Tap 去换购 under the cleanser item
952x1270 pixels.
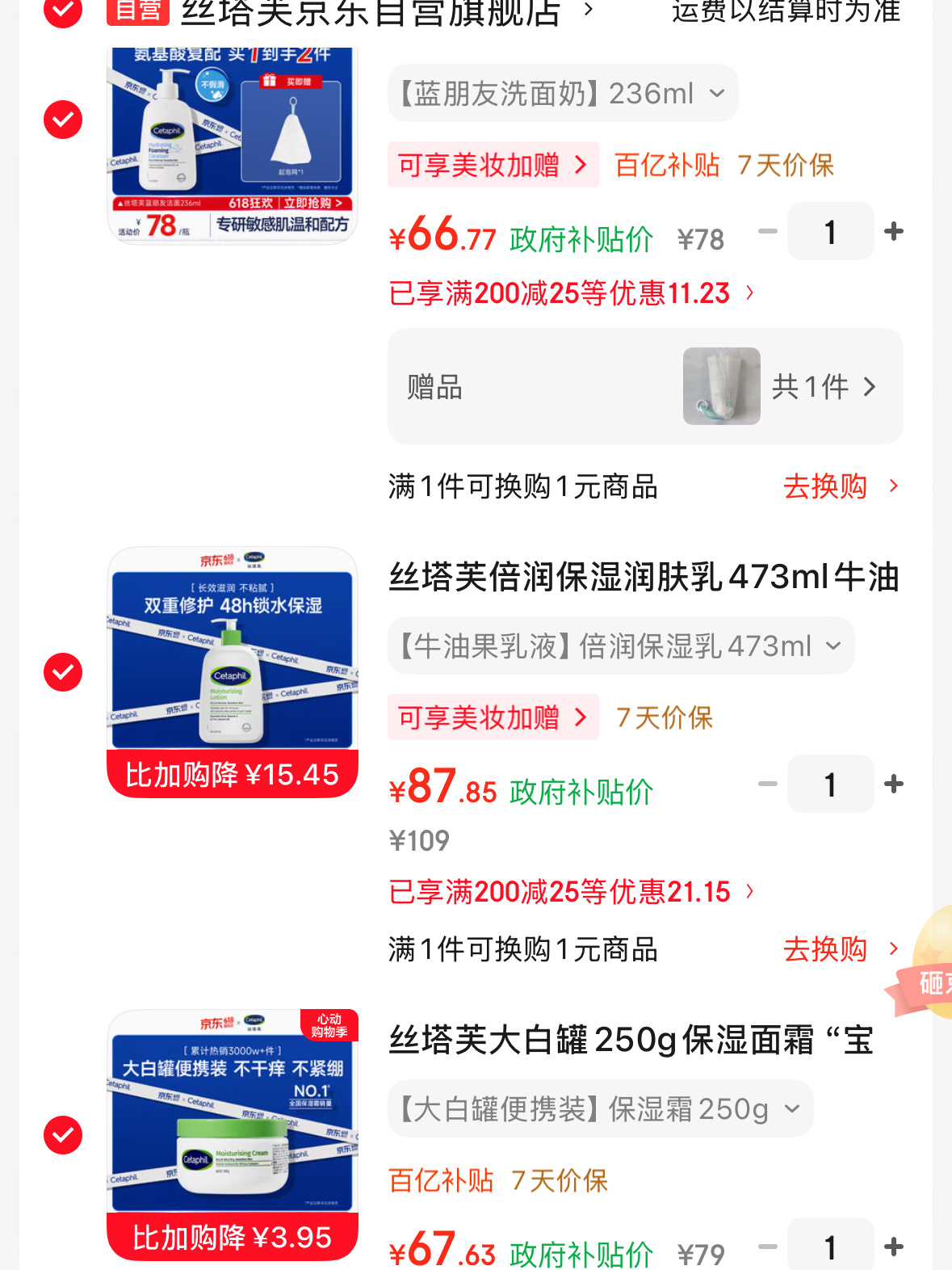point(841,486)
